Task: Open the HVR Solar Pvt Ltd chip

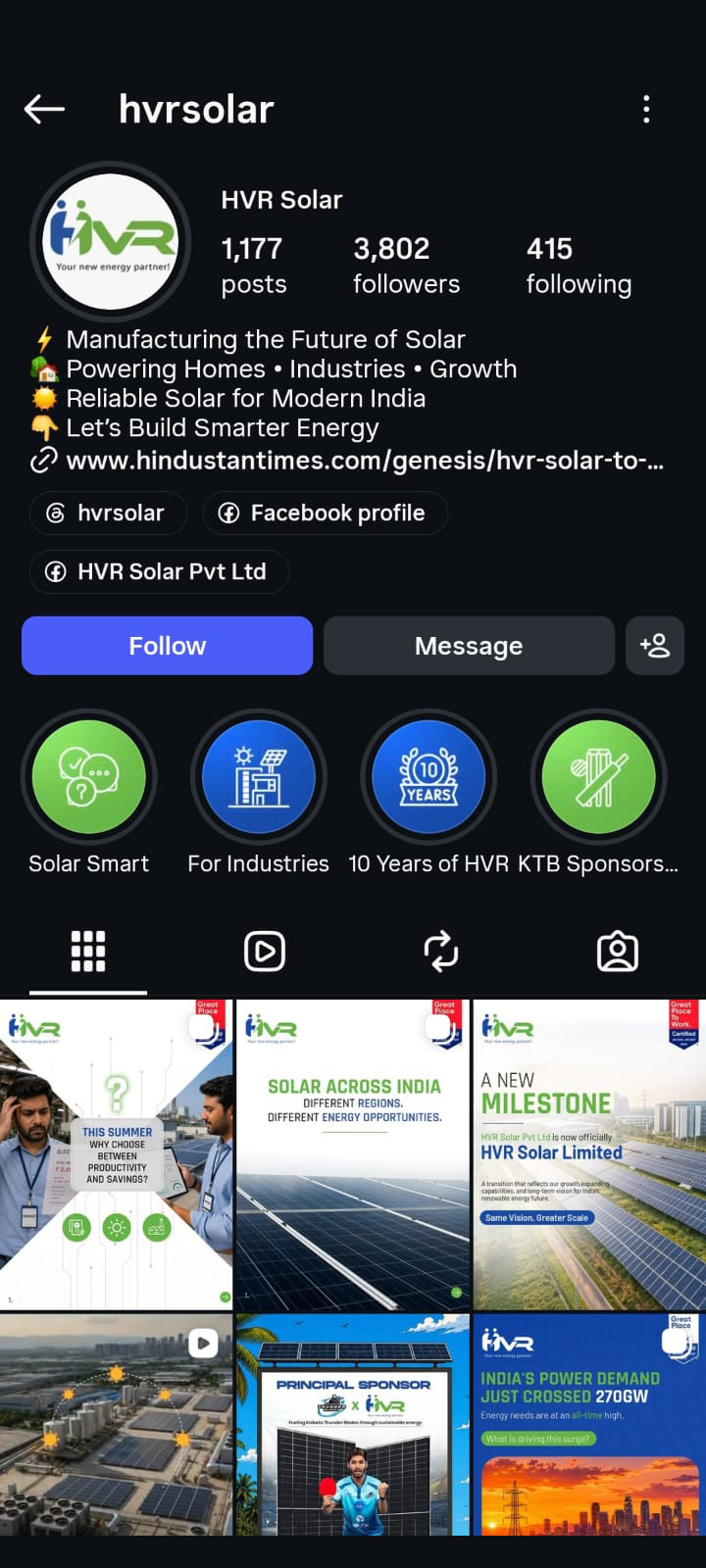Action: (159, 571)
